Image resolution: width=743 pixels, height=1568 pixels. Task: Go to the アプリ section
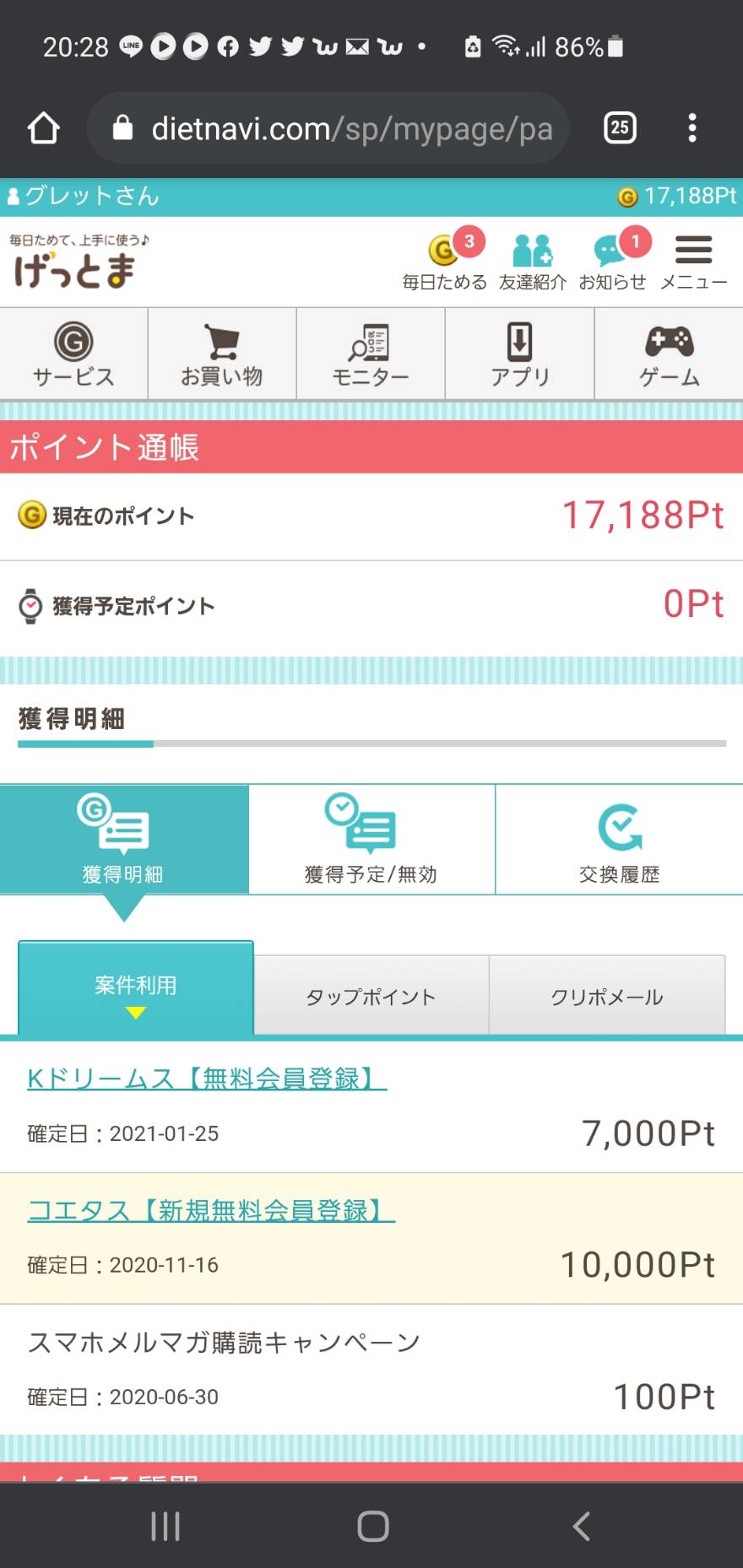(520, 354)
